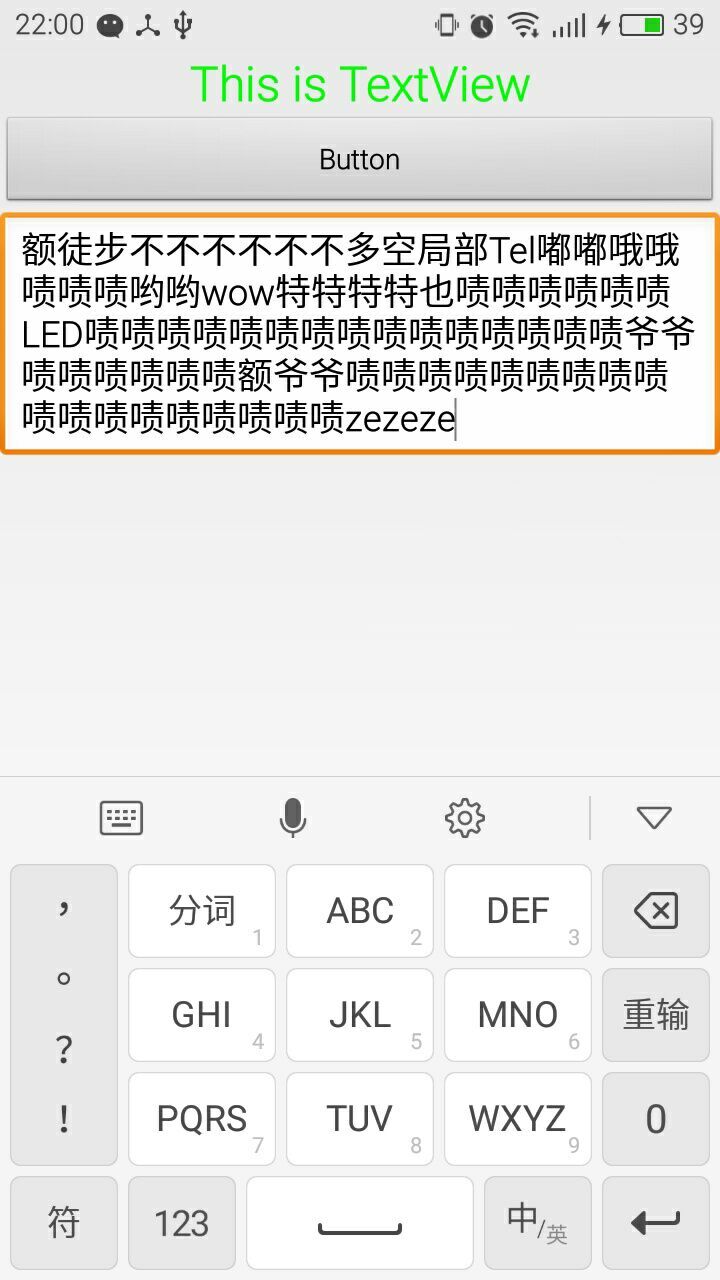Tap the JKL key
Image resolution: width=720 pixels, height=1280 pixels.
tap(360, 1015)
